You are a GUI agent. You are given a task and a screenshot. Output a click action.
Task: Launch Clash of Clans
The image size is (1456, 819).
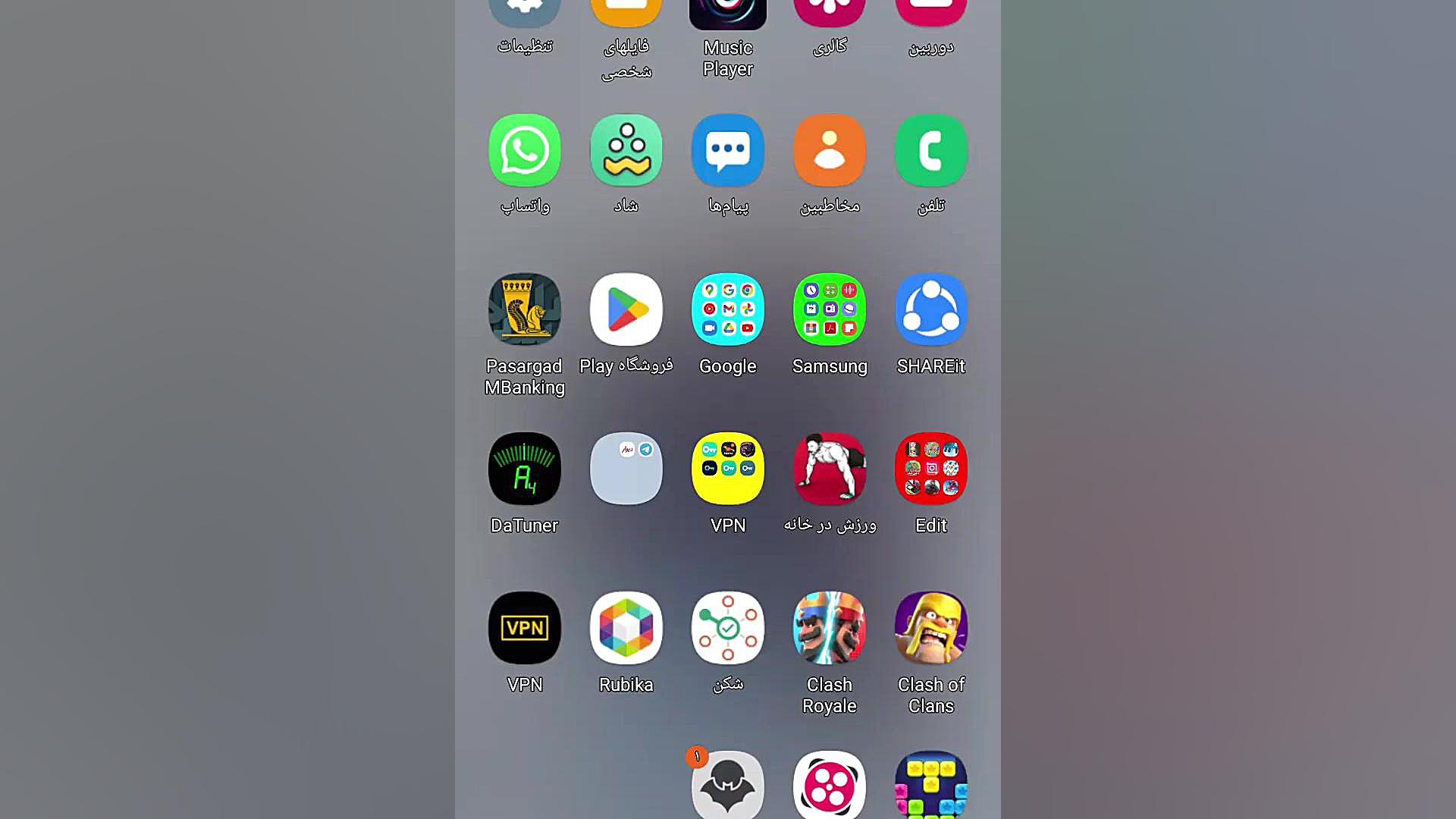[x=931, y=629]
